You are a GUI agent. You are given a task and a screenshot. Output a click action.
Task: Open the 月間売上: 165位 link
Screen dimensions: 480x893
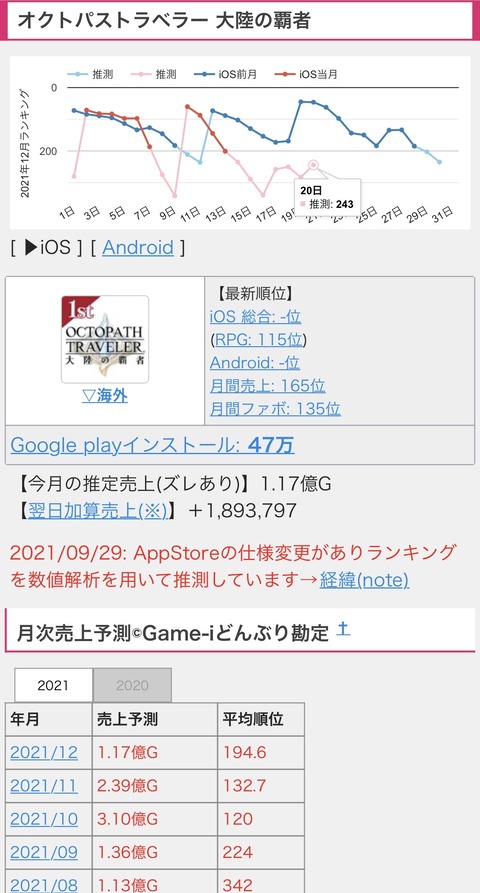(268, 386)
